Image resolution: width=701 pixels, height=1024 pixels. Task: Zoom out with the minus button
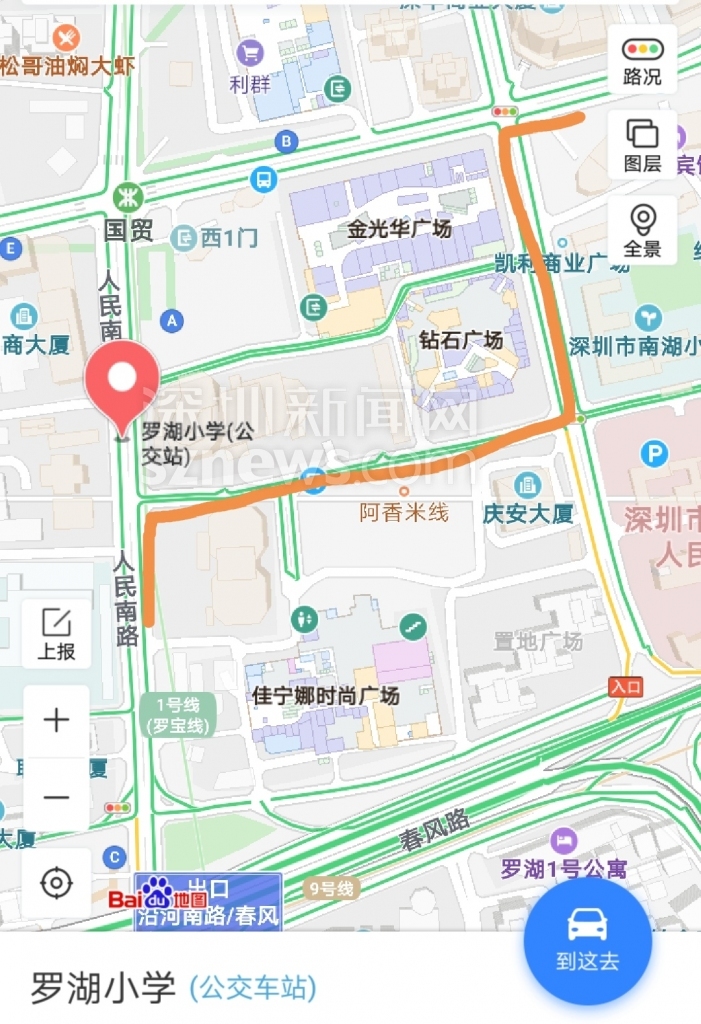56,797
